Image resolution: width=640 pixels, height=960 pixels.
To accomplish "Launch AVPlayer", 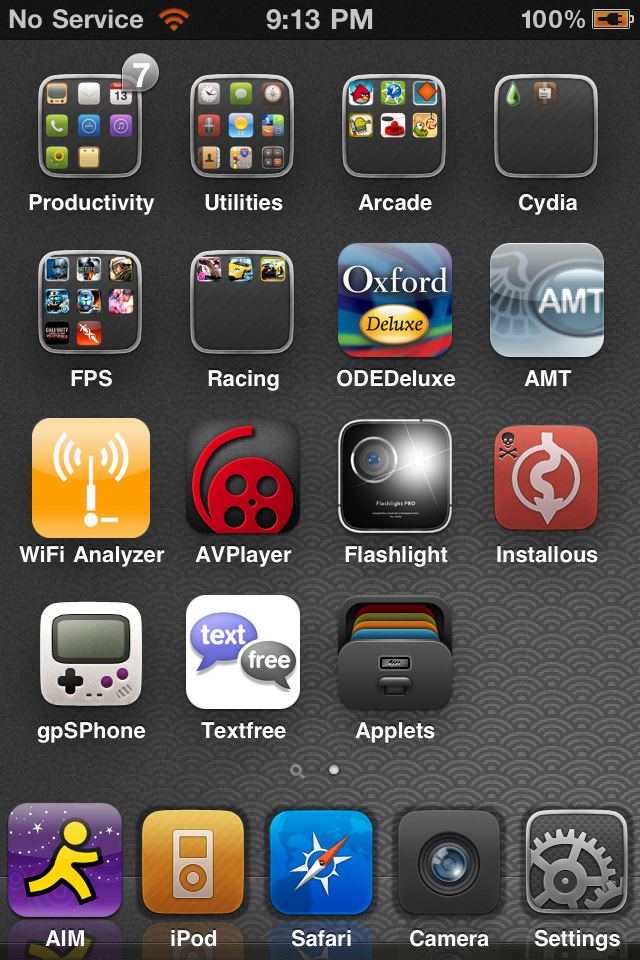I will coord(242,478).
